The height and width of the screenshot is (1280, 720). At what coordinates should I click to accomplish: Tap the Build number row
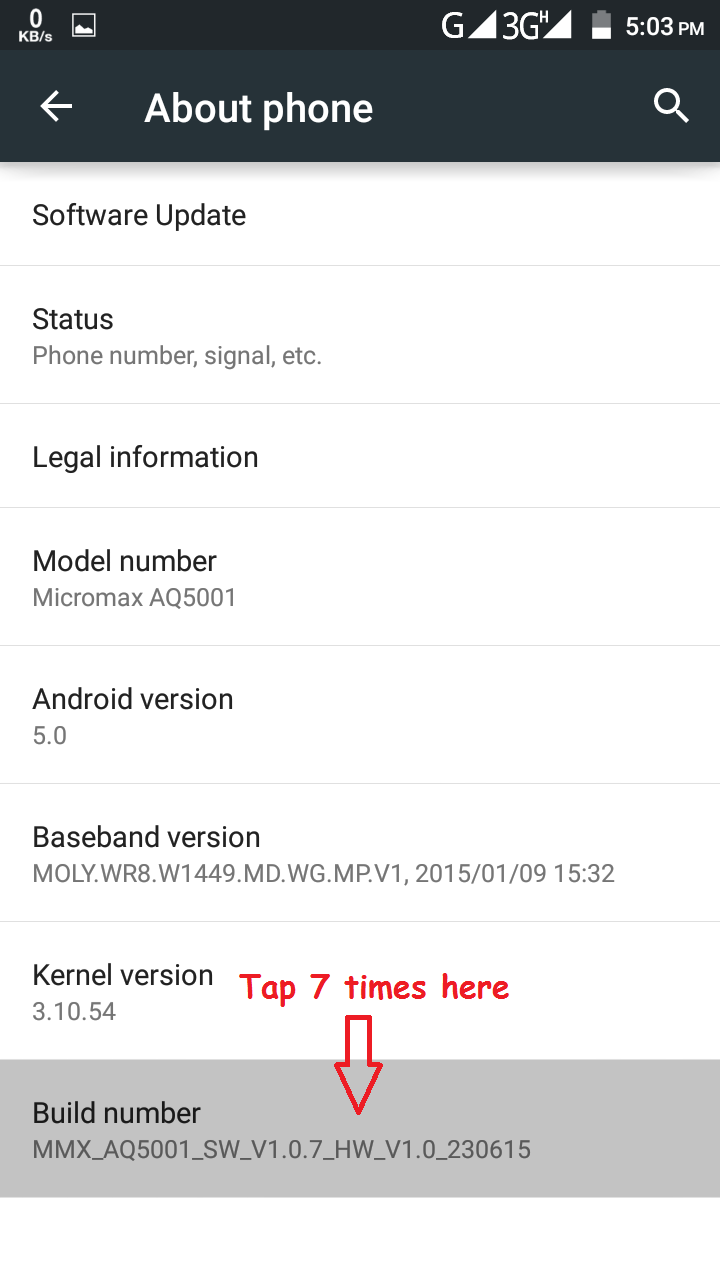pyautogui.click(x=360, y=1129)
